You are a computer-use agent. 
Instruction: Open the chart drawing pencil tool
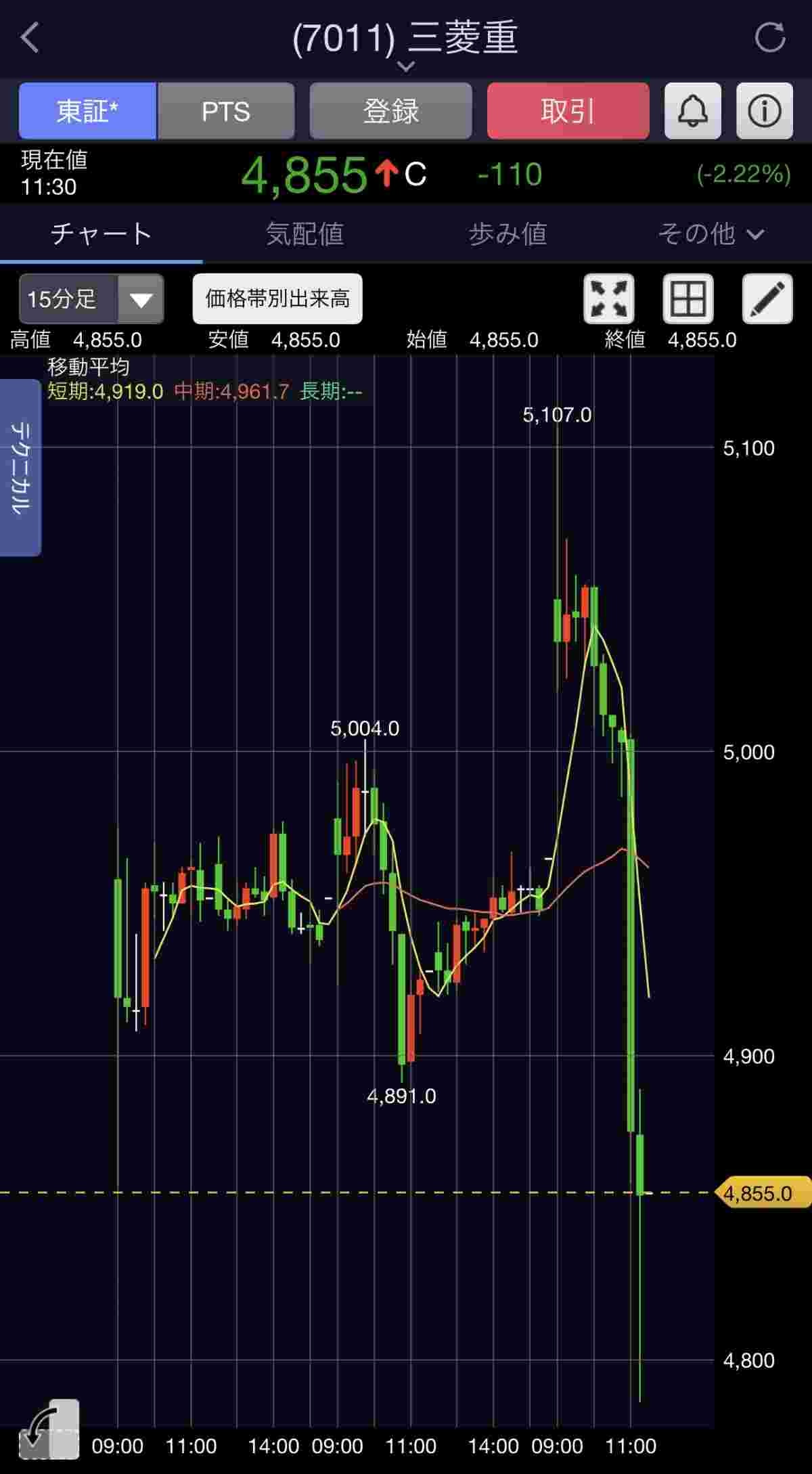tap(767, 298)
